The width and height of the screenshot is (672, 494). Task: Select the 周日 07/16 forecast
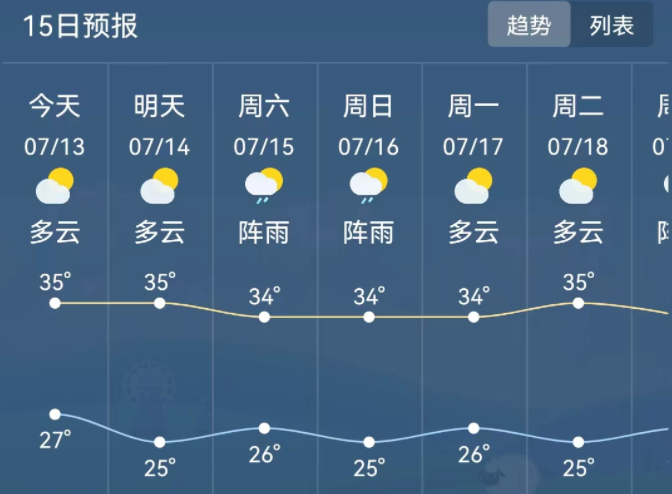coord(368,170)
